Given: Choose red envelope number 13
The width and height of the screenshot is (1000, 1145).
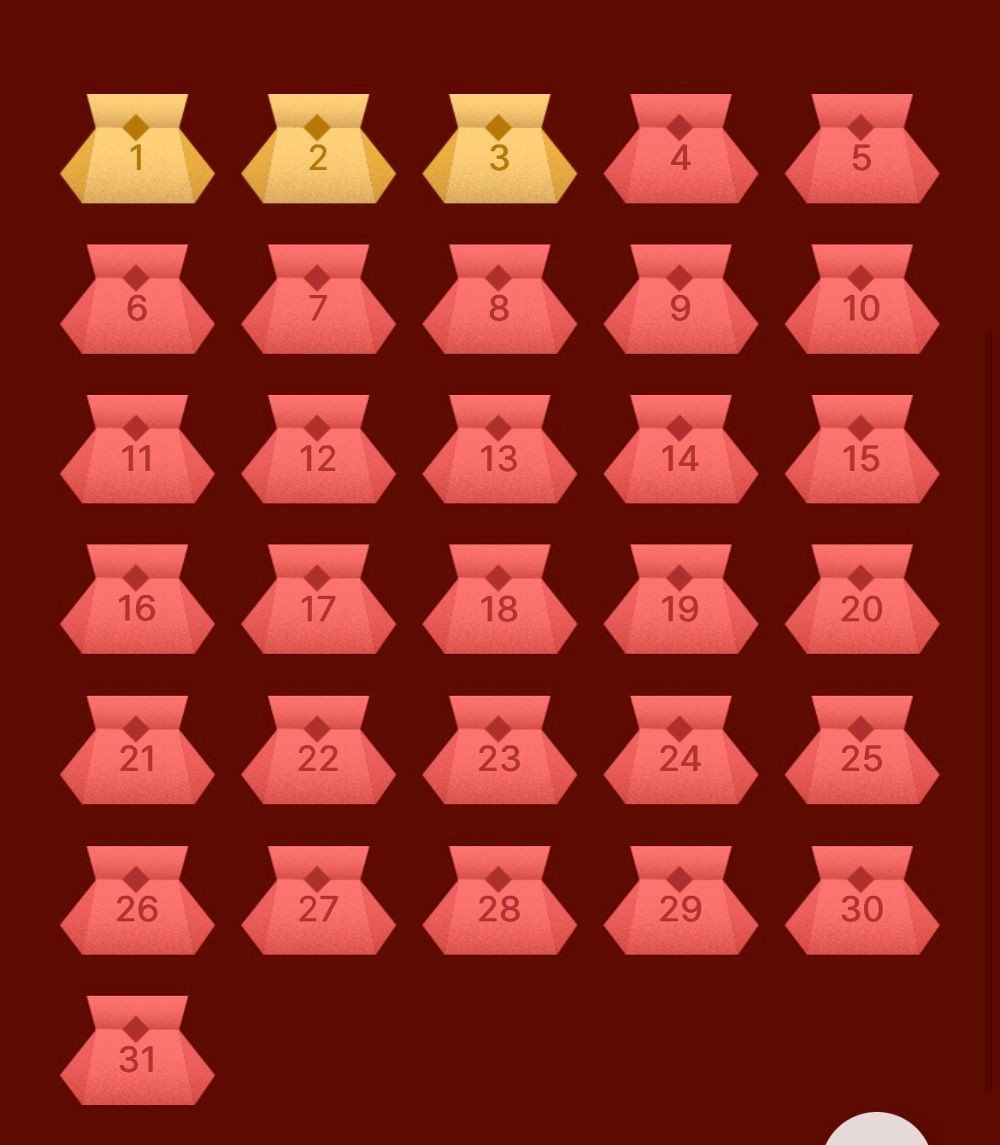Looking at the screenshot, I should pyautogui.click(x=499, y=451).
